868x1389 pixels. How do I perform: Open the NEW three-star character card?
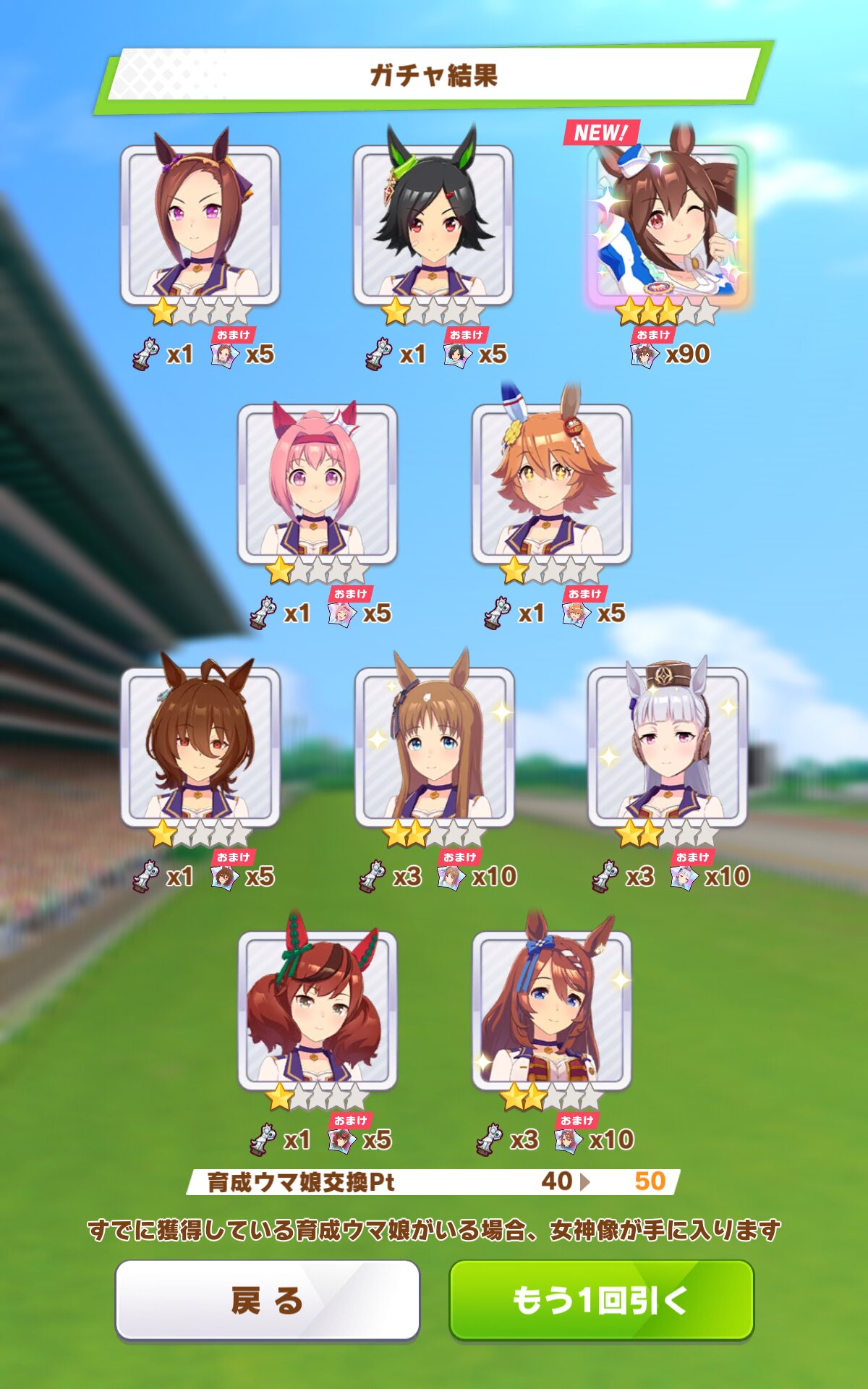(x=668, y=225)
